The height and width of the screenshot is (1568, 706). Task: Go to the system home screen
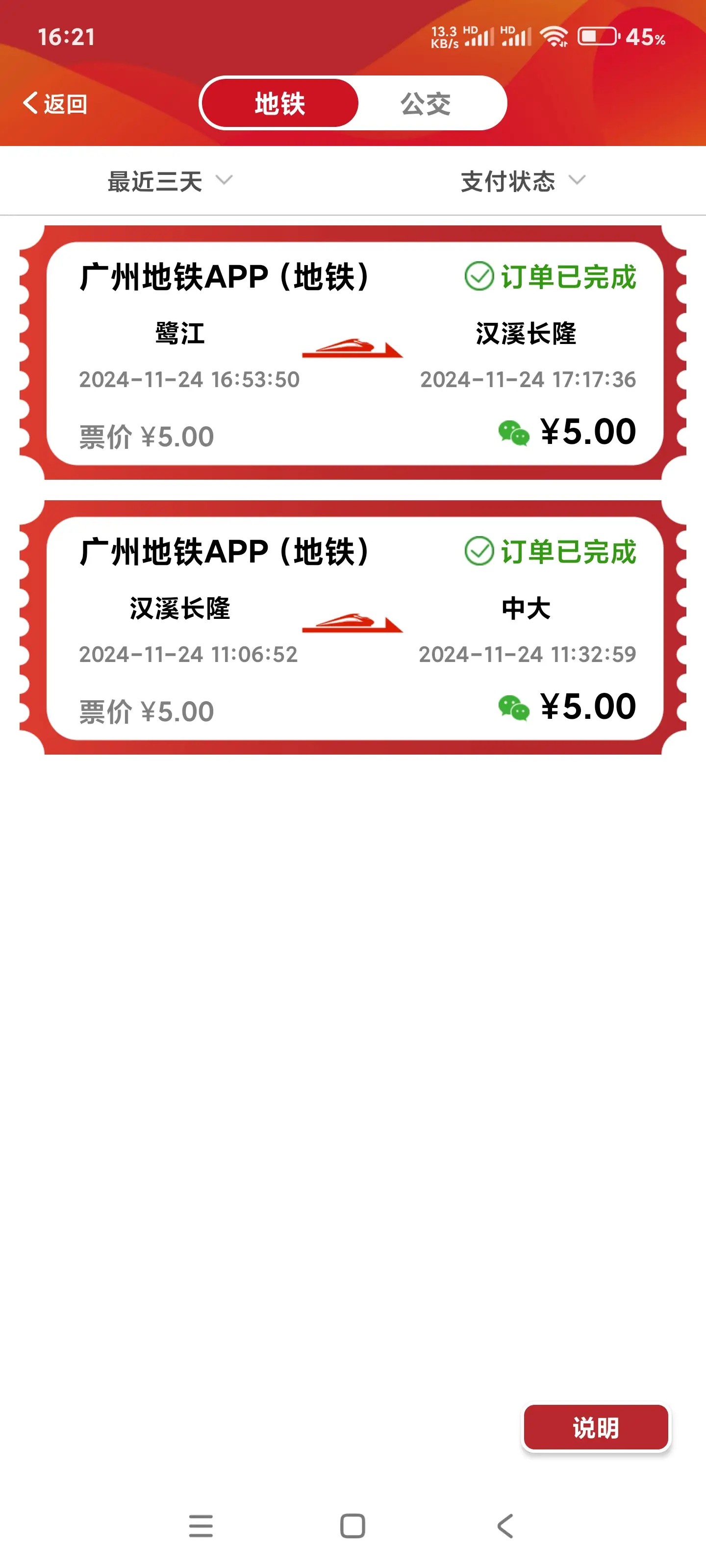(353, 1526)
